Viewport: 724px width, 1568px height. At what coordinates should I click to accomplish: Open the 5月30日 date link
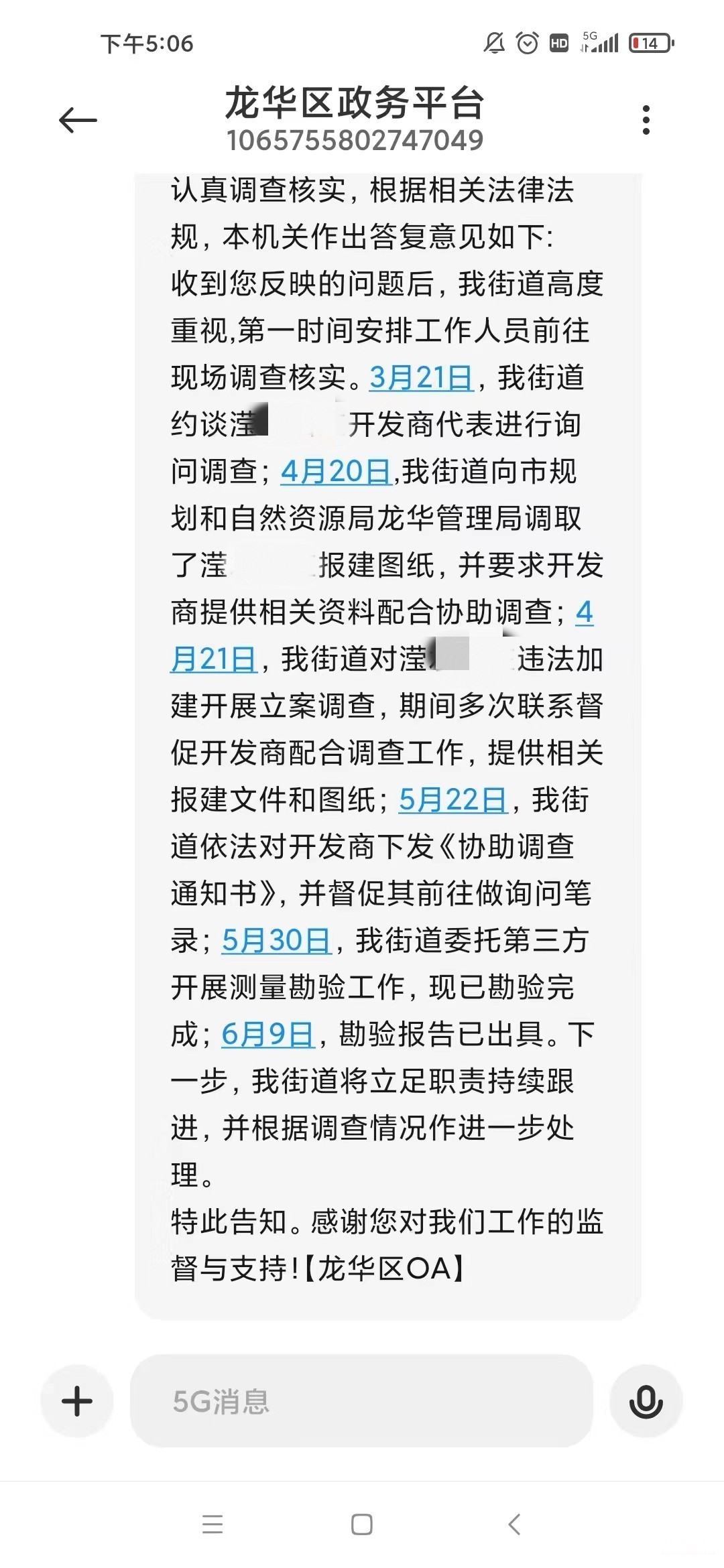pos(277,941)
